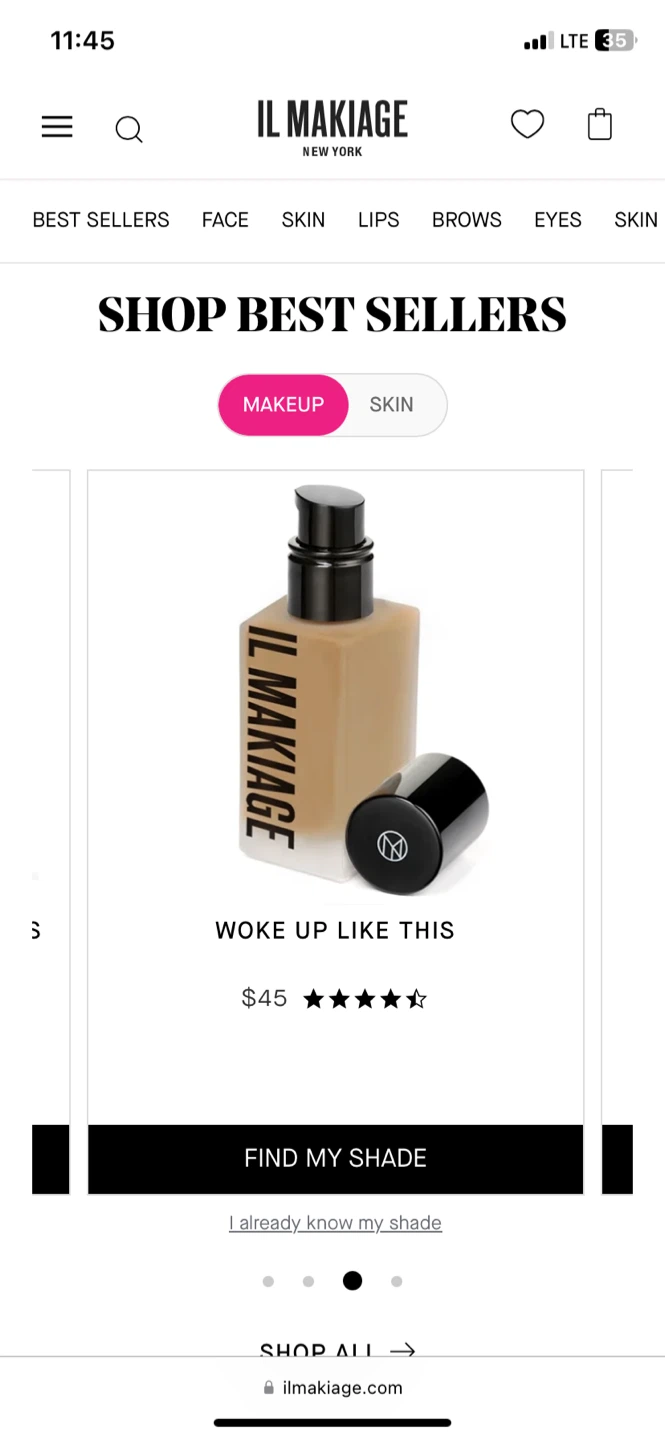This screenshot has width=665, height=1440.
Task: Open the IL MAKIAGE home logo
Action: (332, 127)
